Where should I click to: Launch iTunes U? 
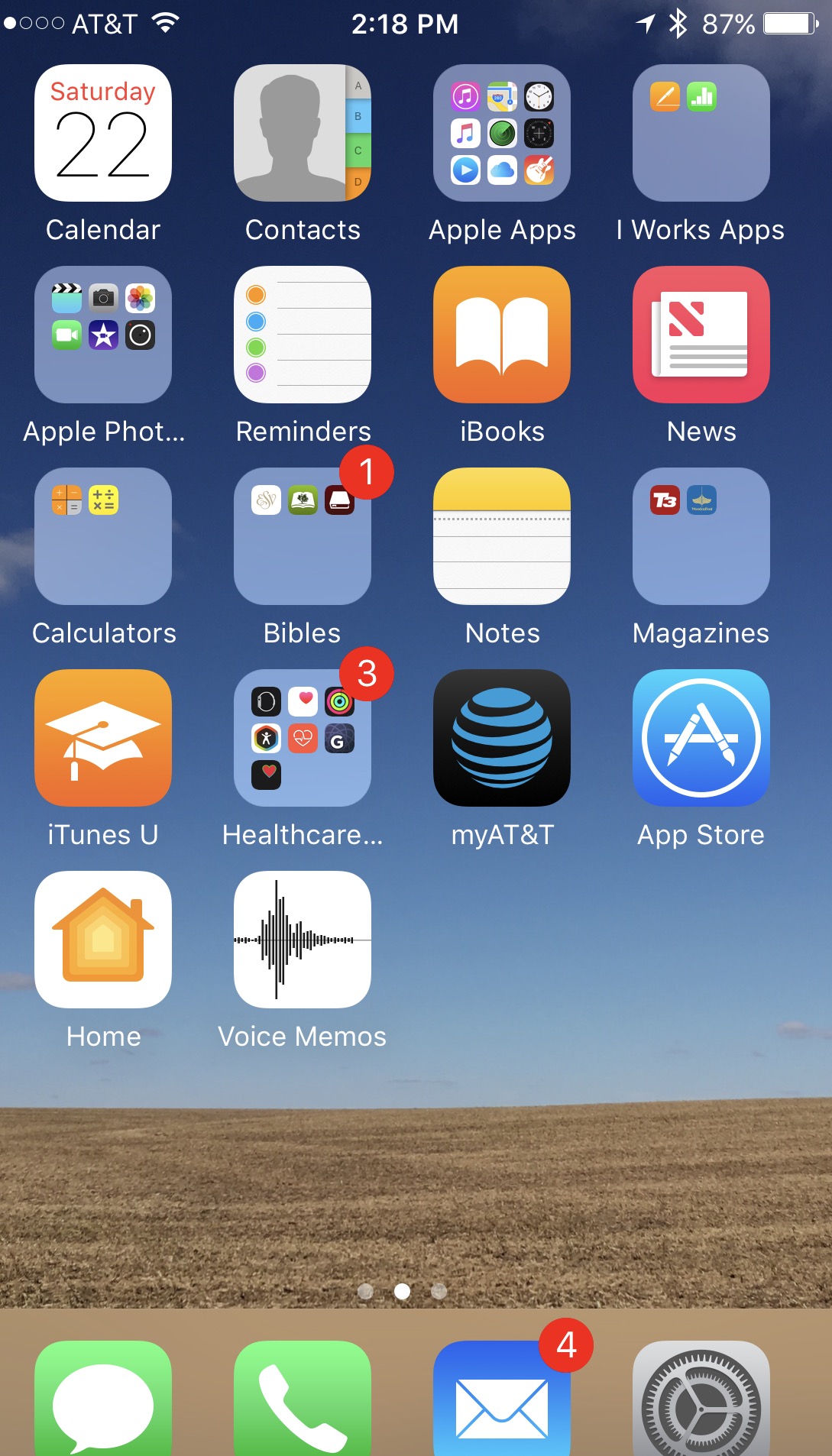coord(103,738)
